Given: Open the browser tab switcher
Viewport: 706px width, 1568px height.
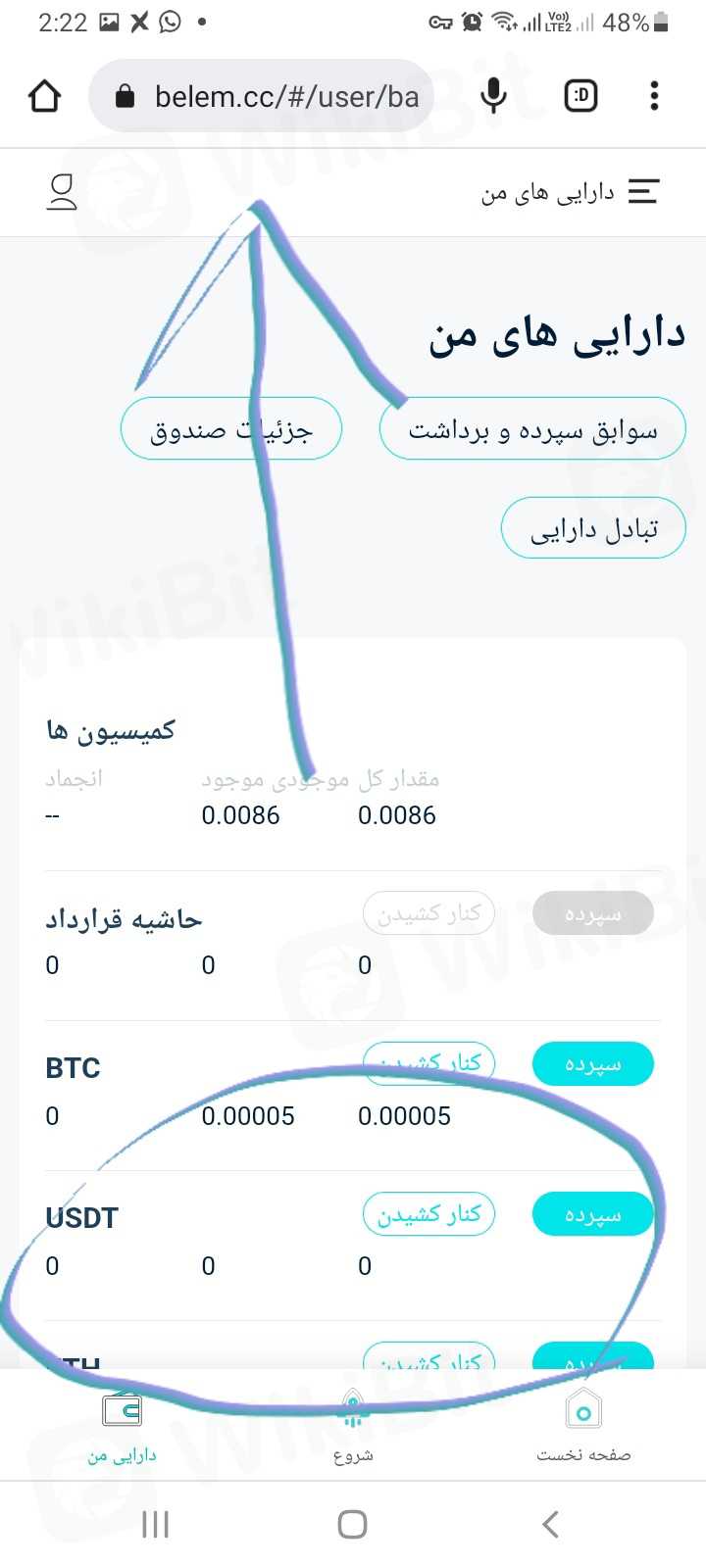Looking at the screenshot, I should pyautogui.click(x=580, y=96).
